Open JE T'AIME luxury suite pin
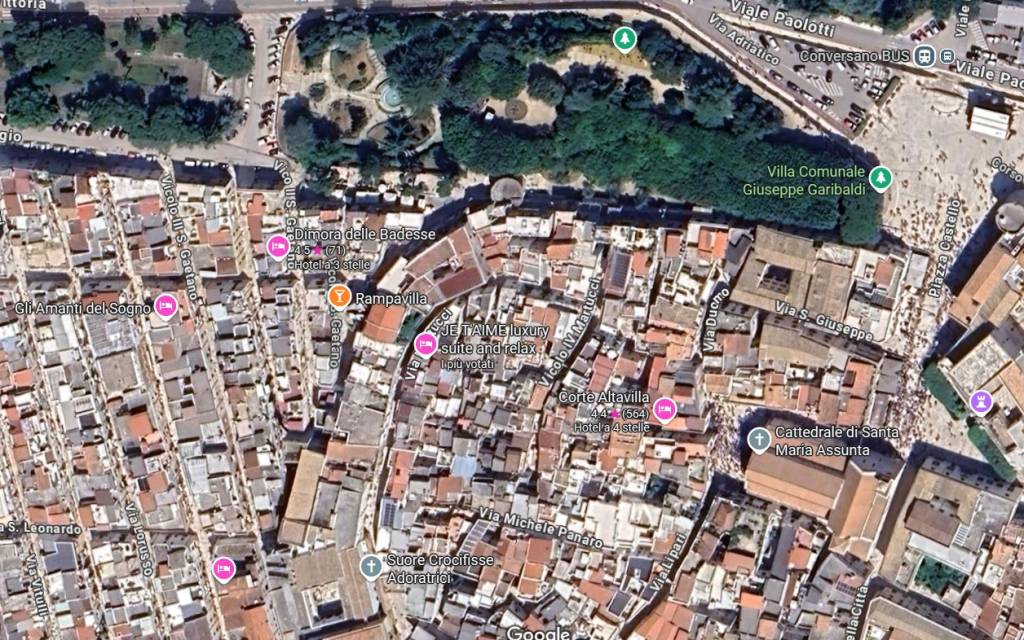The width and height of the screenshot is (1024, 640). click(x=425, y=345)
